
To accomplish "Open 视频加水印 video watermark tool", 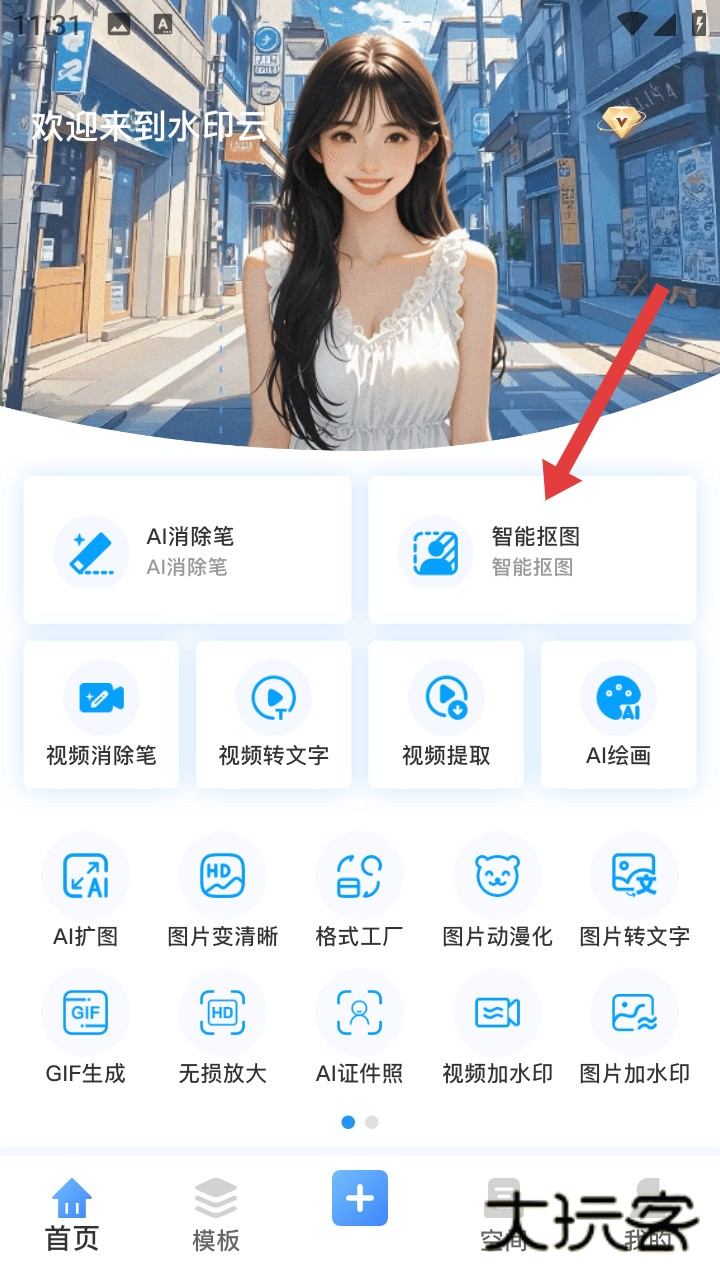I will click(x=497, y=1029).
